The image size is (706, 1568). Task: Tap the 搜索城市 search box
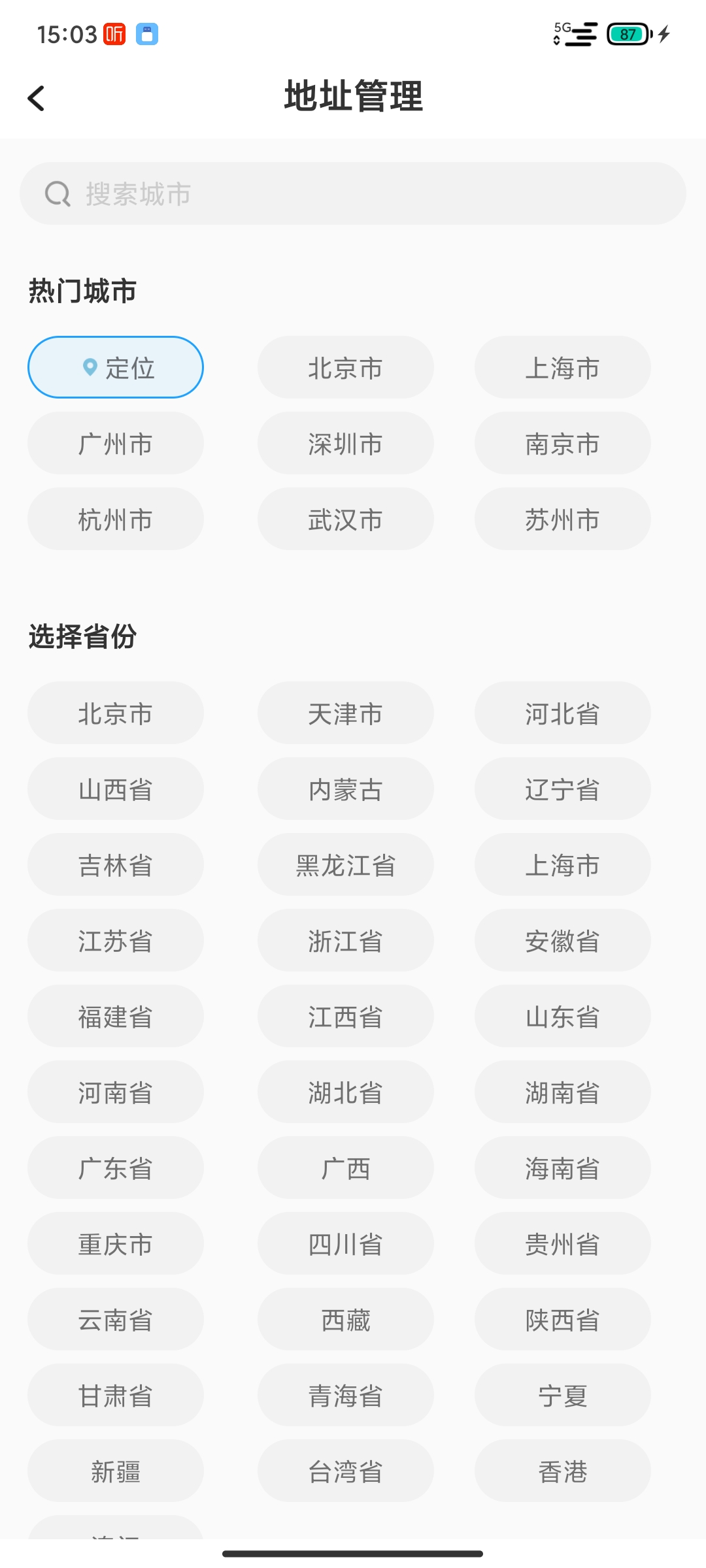pyautogui.click(x=353, y=193)
